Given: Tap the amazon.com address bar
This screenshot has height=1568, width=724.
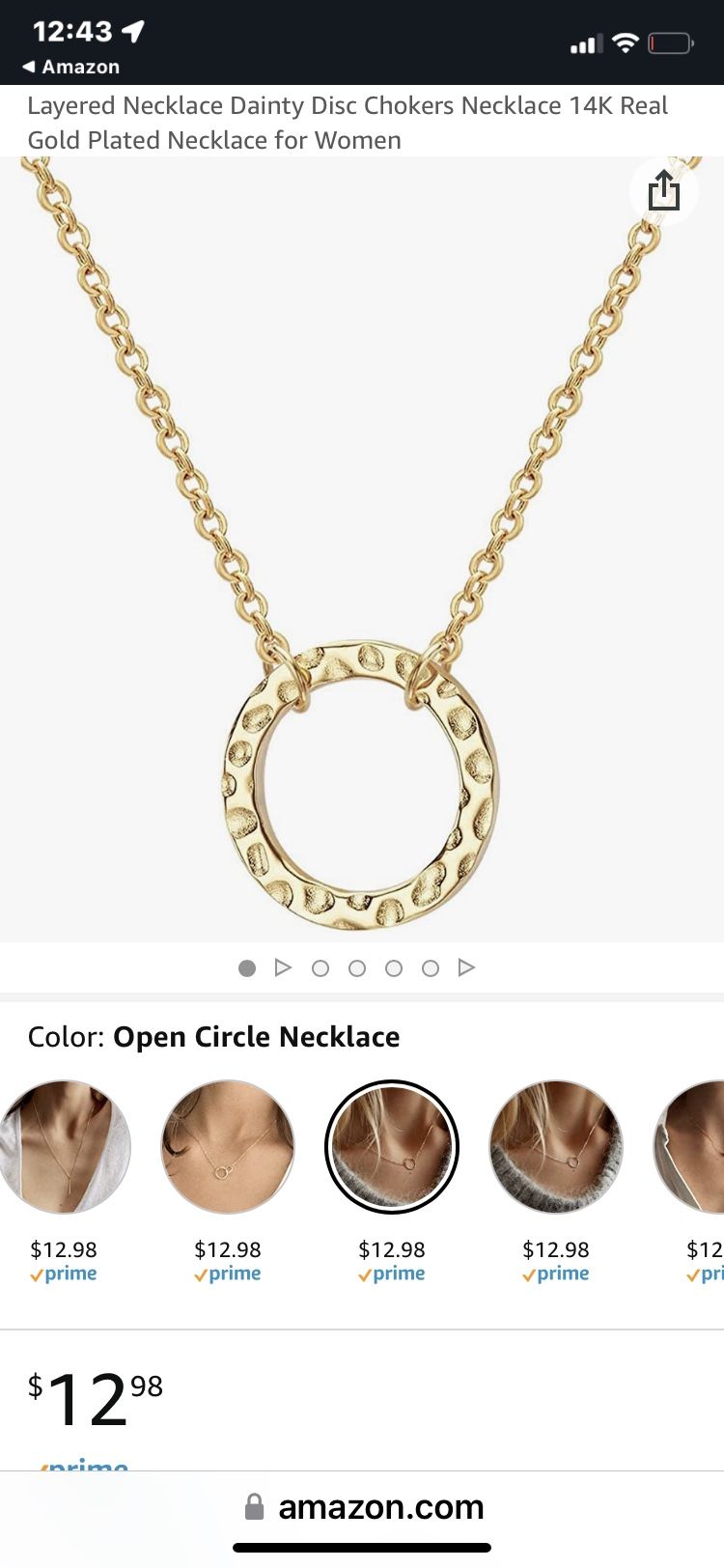Looking at the screenshot, I should click(363, 1507).
